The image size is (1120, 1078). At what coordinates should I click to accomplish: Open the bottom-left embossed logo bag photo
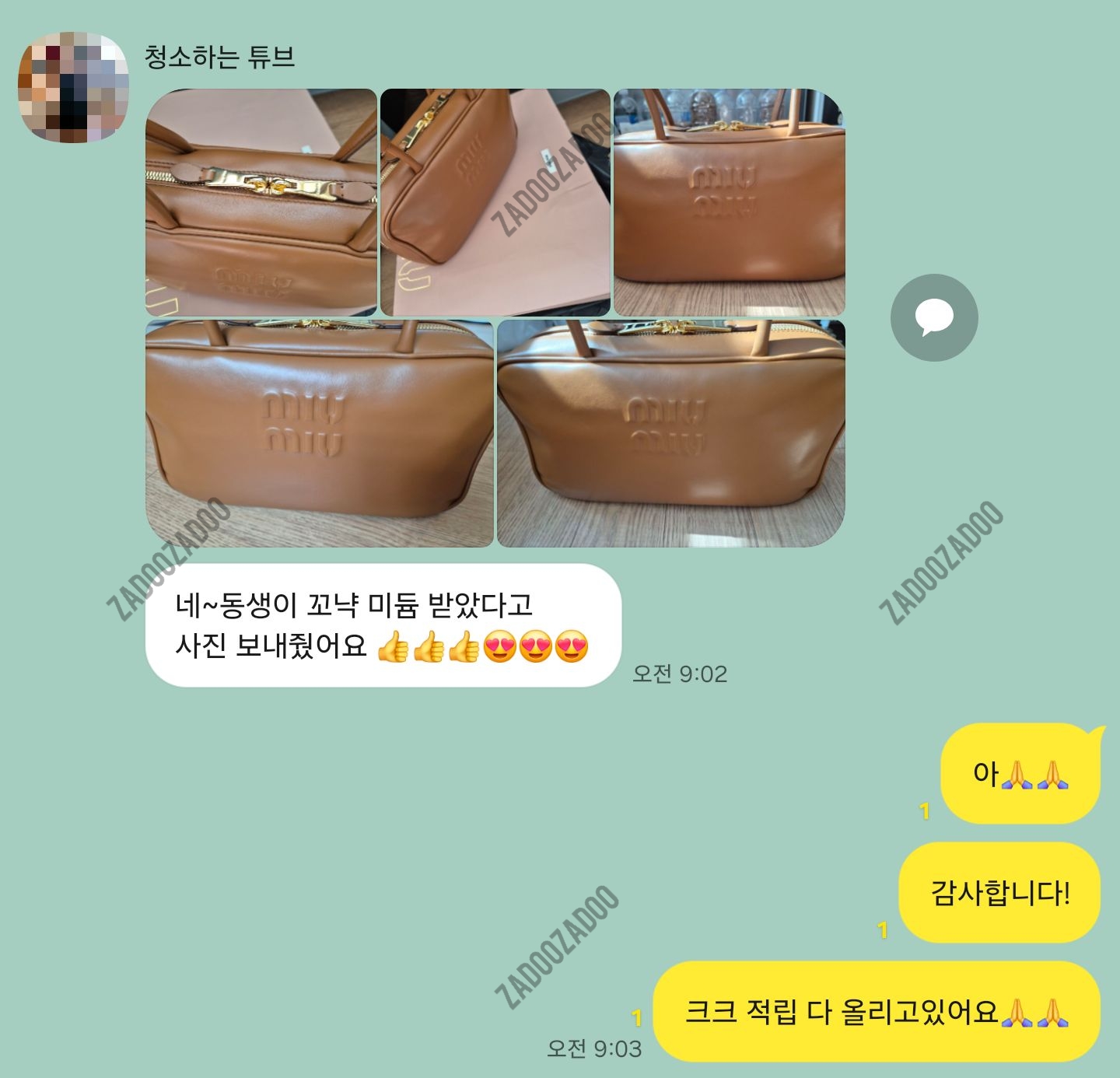pyautogui.click(x=319, y=433)
